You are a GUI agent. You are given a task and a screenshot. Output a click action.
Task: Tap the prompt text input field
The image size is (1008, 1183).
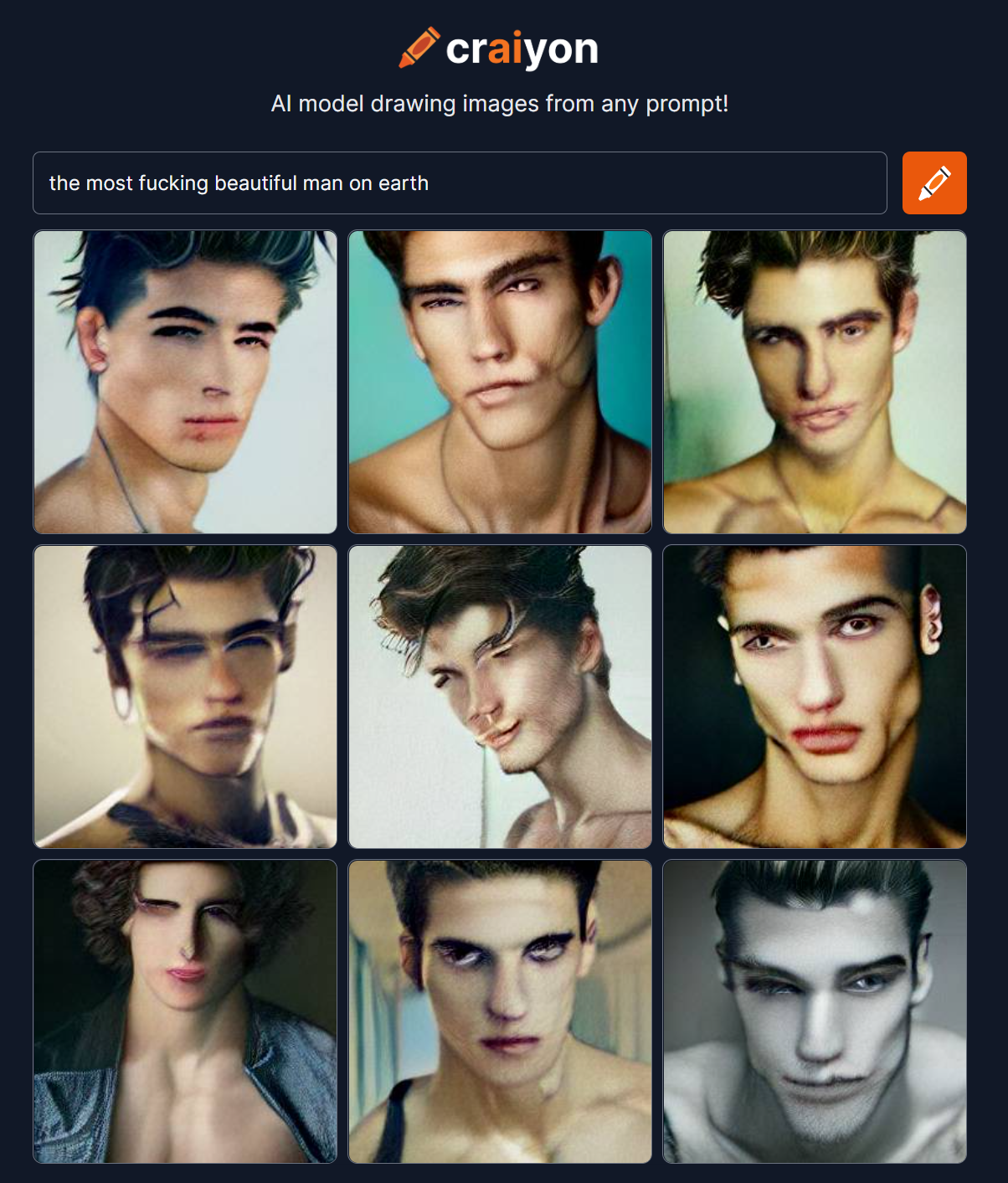coord(459,183)
